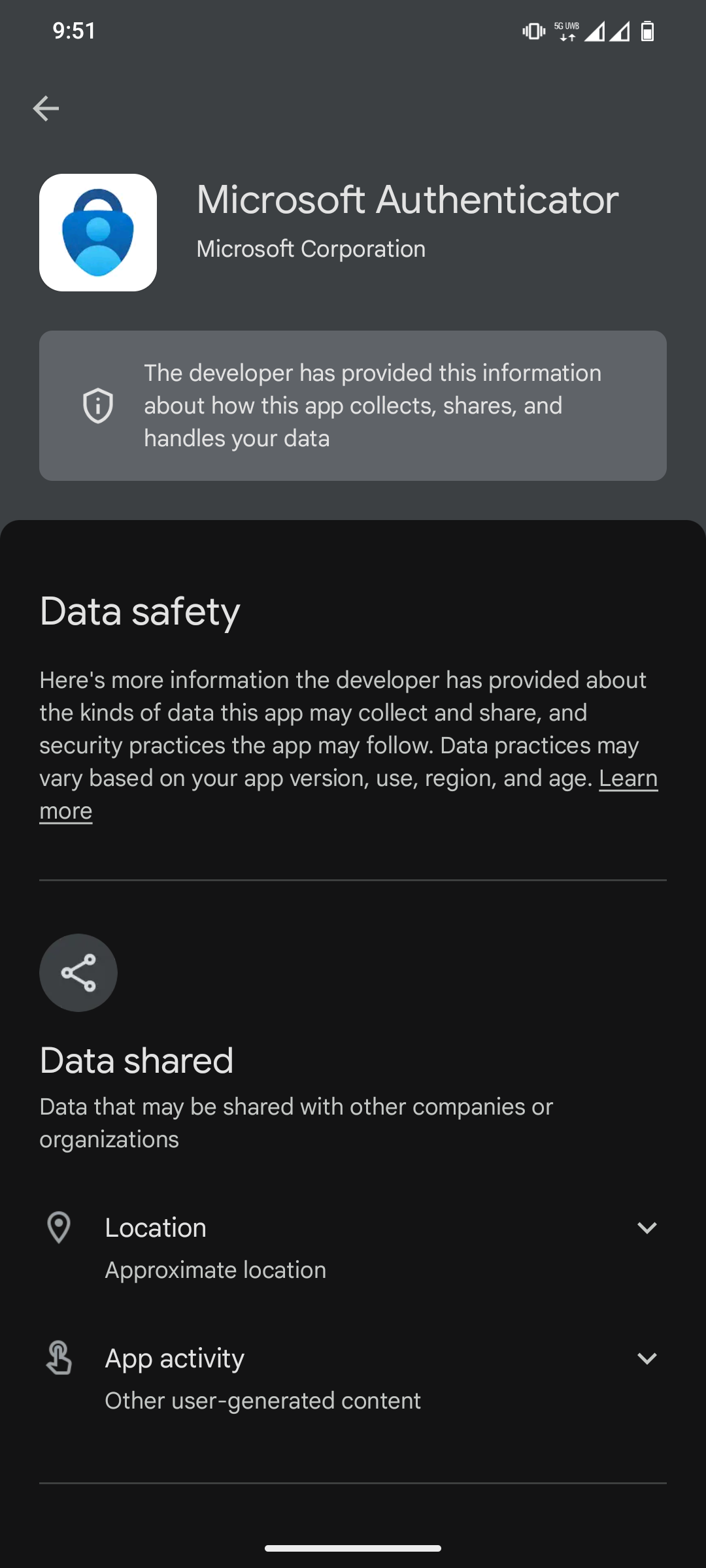
Task: Expand the App activity data shared row
Action: [353, 1379]
